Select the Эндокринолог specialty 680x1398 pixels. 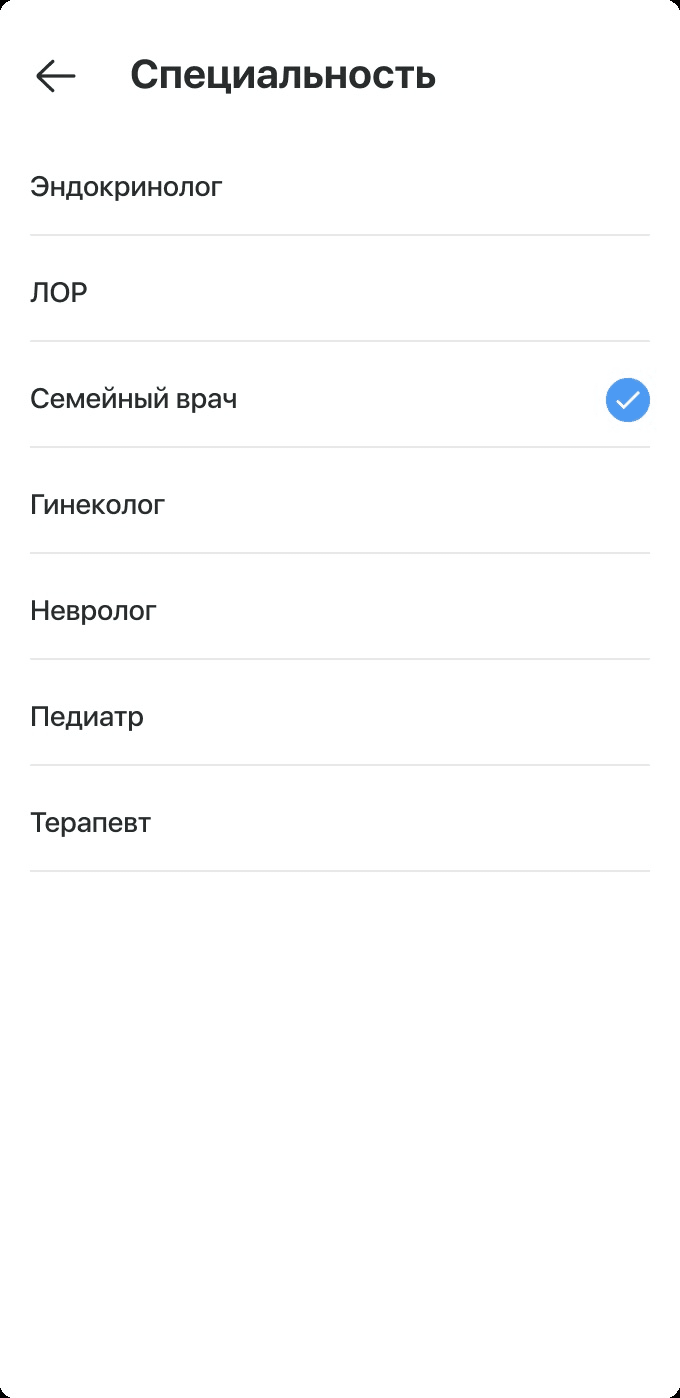pos(340,187)
